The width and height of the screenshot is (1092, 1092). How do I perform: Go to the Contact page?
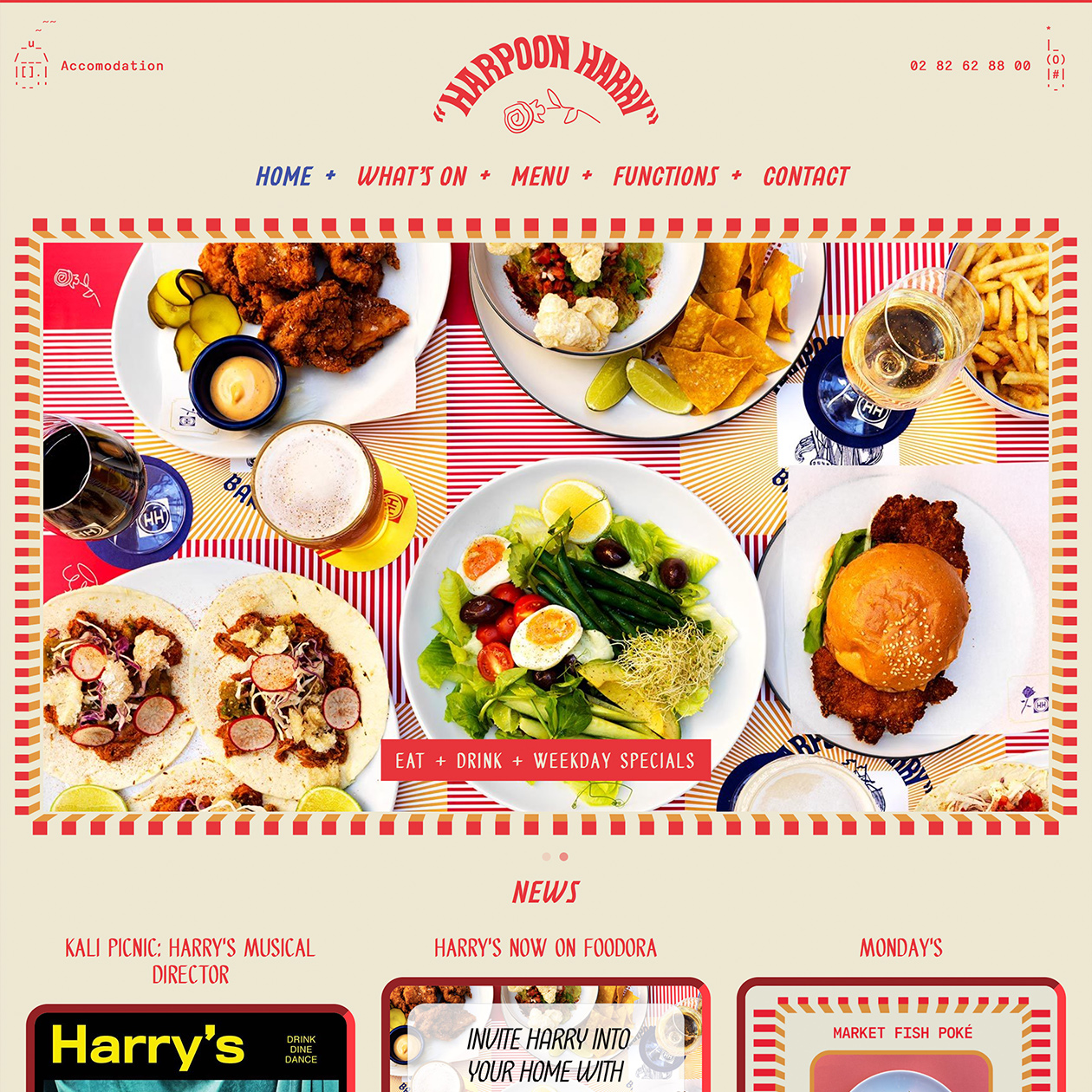click(806, 177)
